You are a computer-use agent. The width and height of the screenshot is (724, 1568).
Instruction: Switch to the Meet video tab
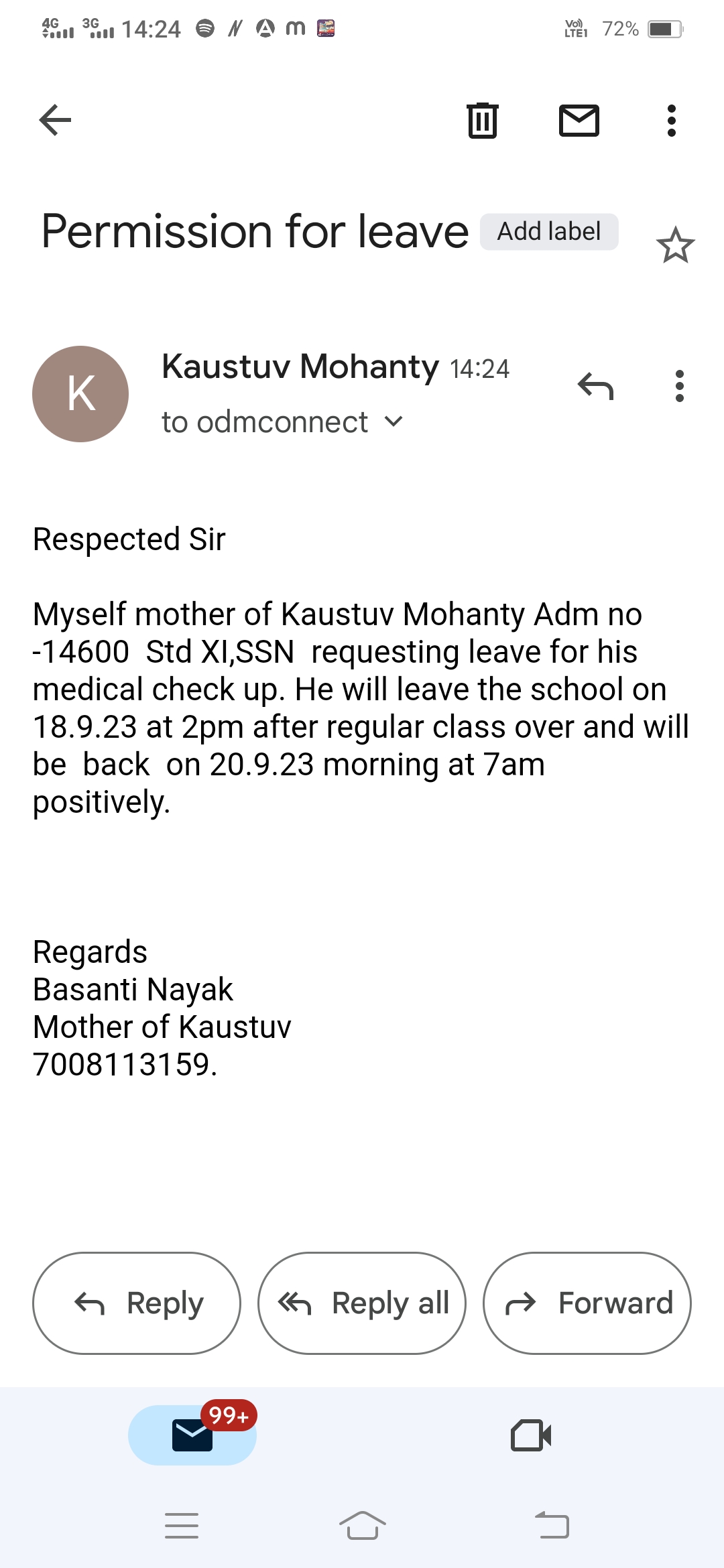530,1435
